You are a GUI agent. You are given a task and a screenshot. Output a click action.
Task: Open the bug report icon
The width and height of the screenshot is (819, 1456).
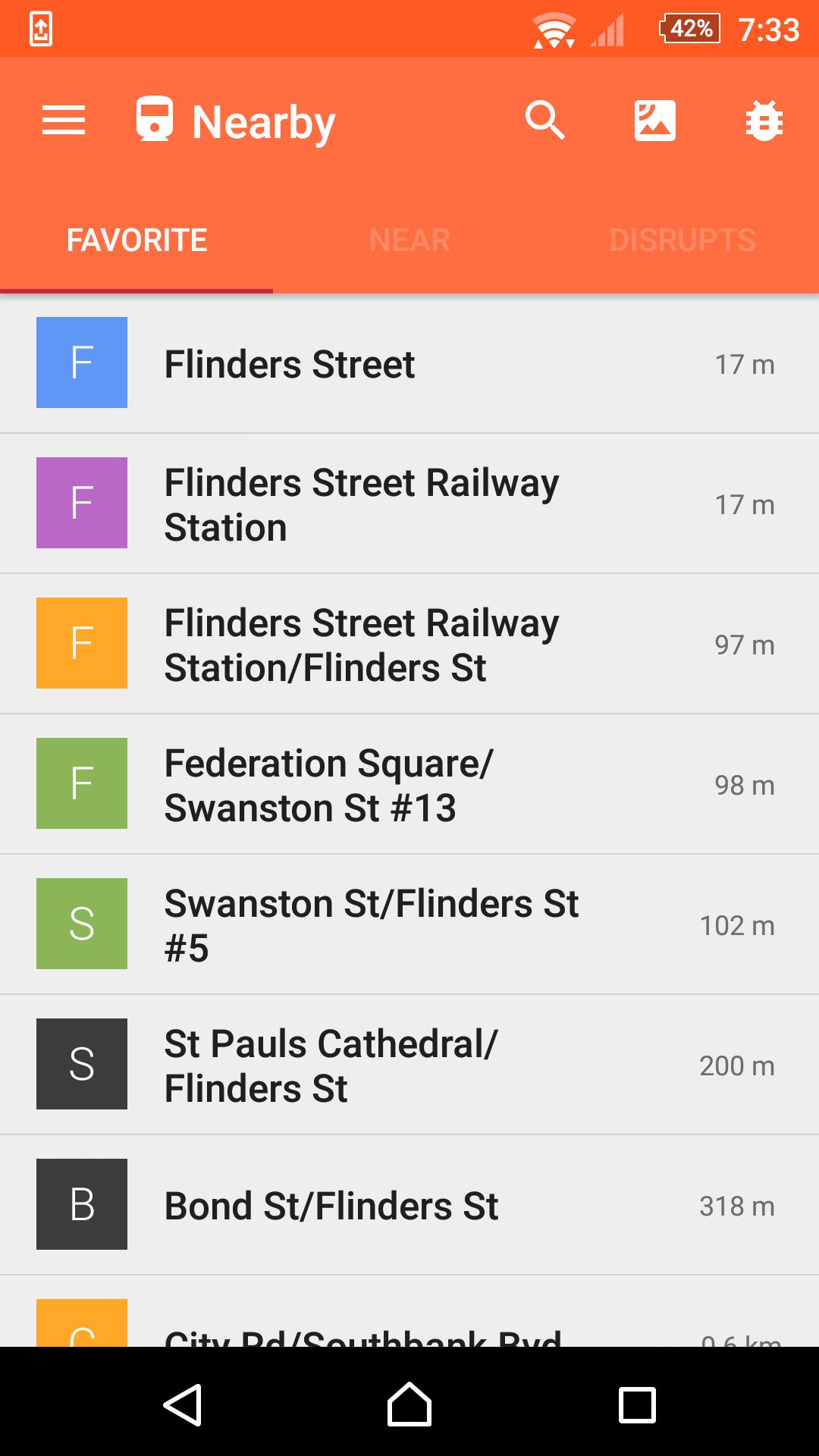coord(763,119)
